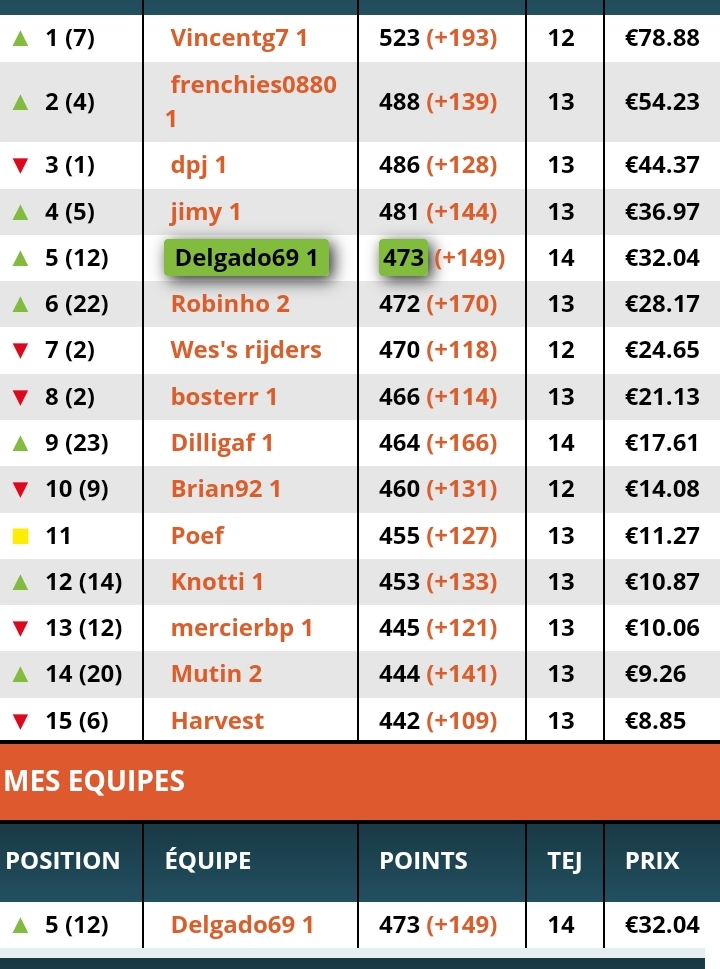Open jimy 1 team page

tap(205, 212)
